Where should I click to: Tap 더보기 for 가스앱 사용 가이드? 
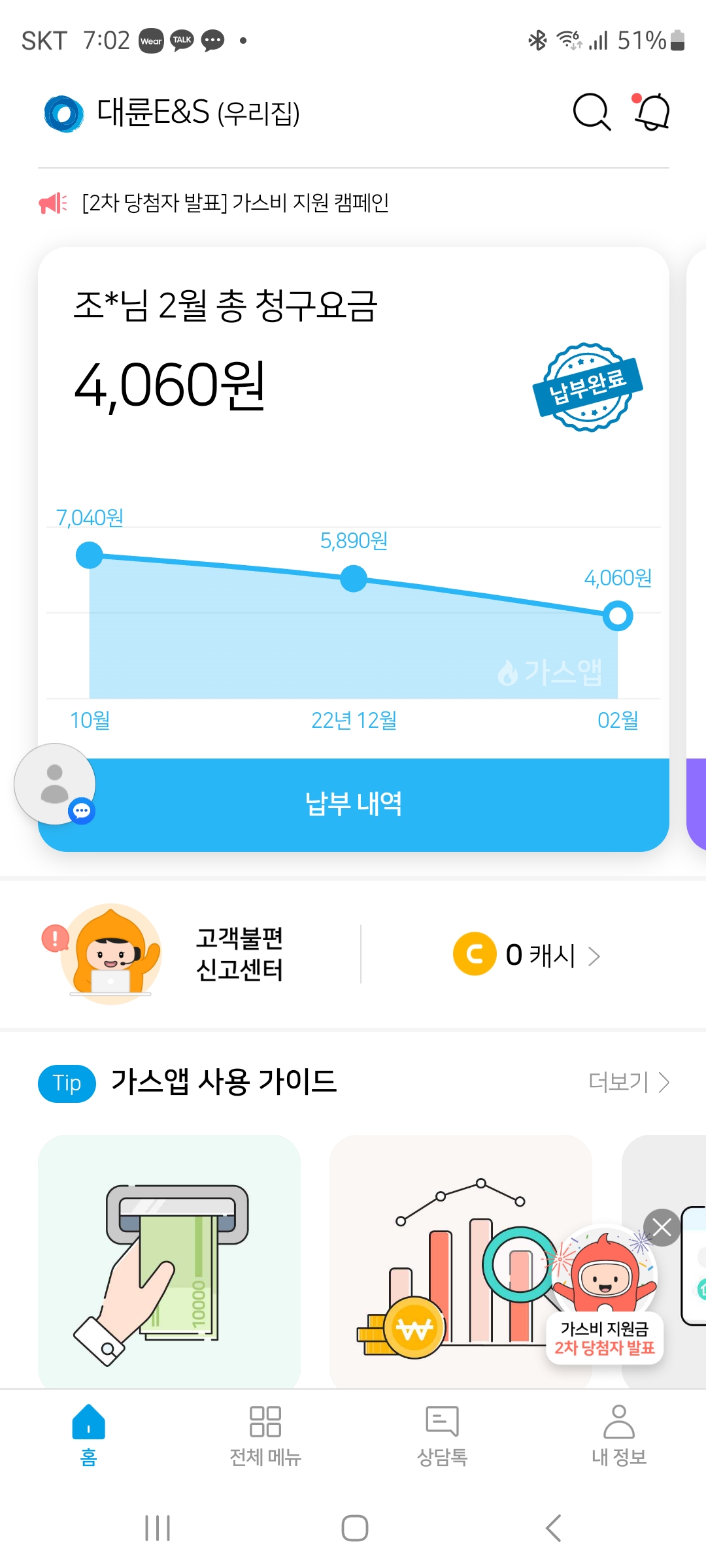[628, 1083]
